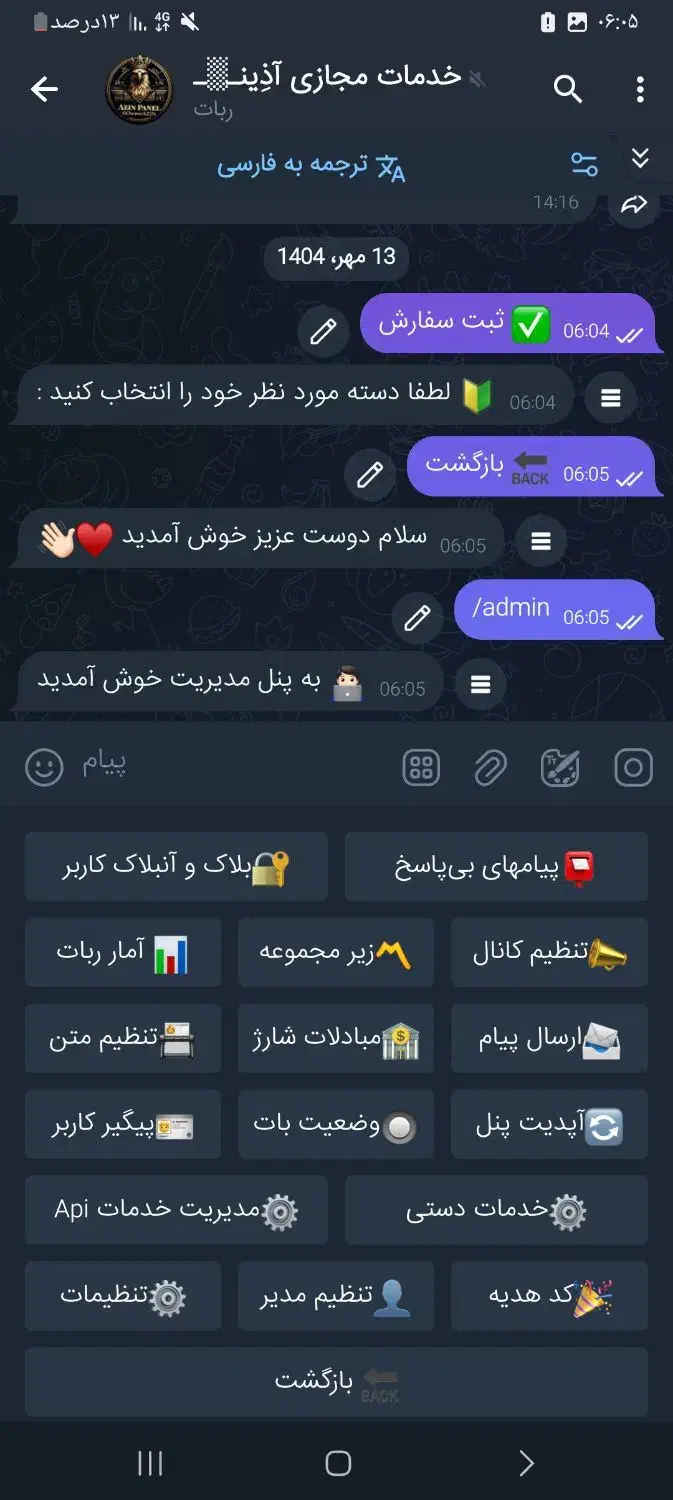673x1500 pixels.
Task: Open the overflow menu
Action: (x=640, y=89)
